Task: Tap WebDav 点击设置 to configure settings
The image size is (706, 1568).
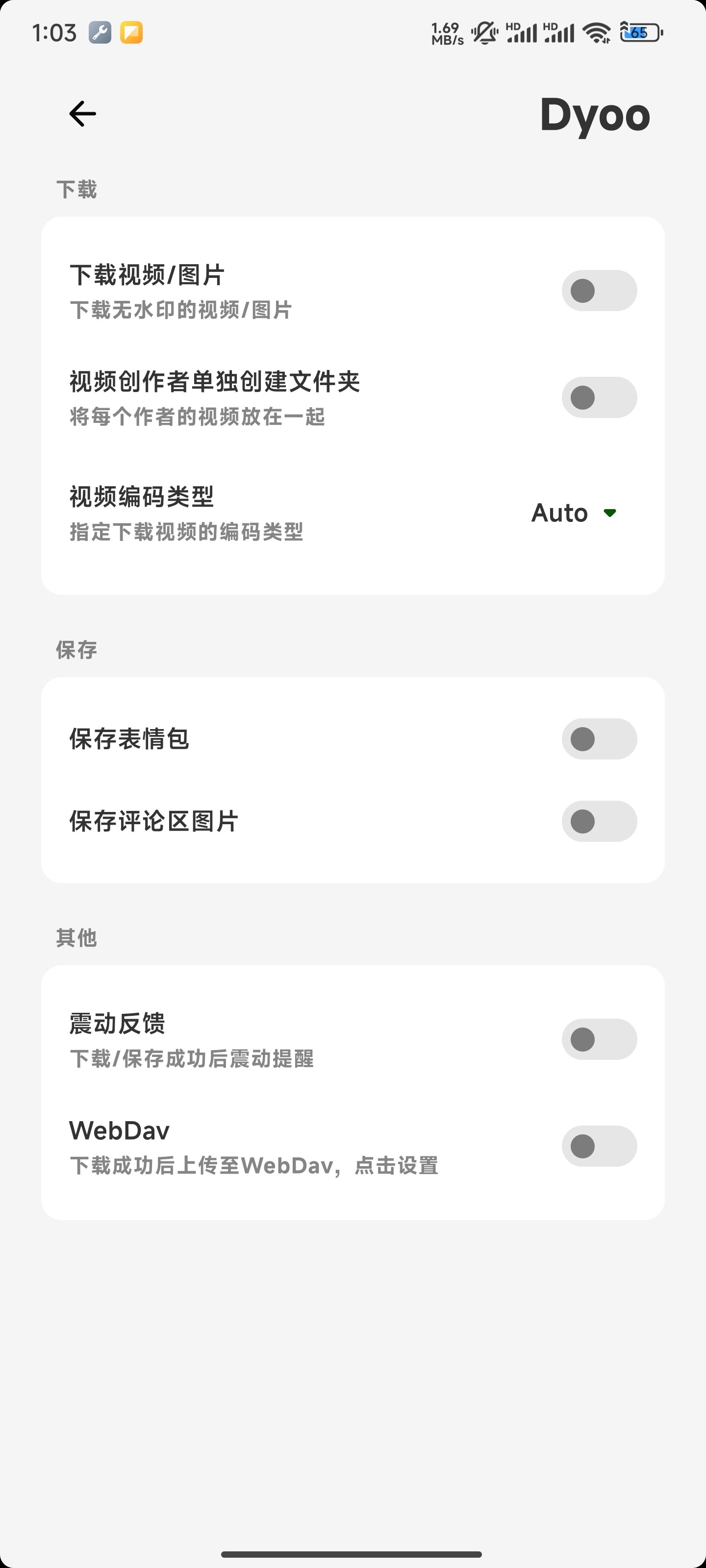Action: (x=254, y=1160)
